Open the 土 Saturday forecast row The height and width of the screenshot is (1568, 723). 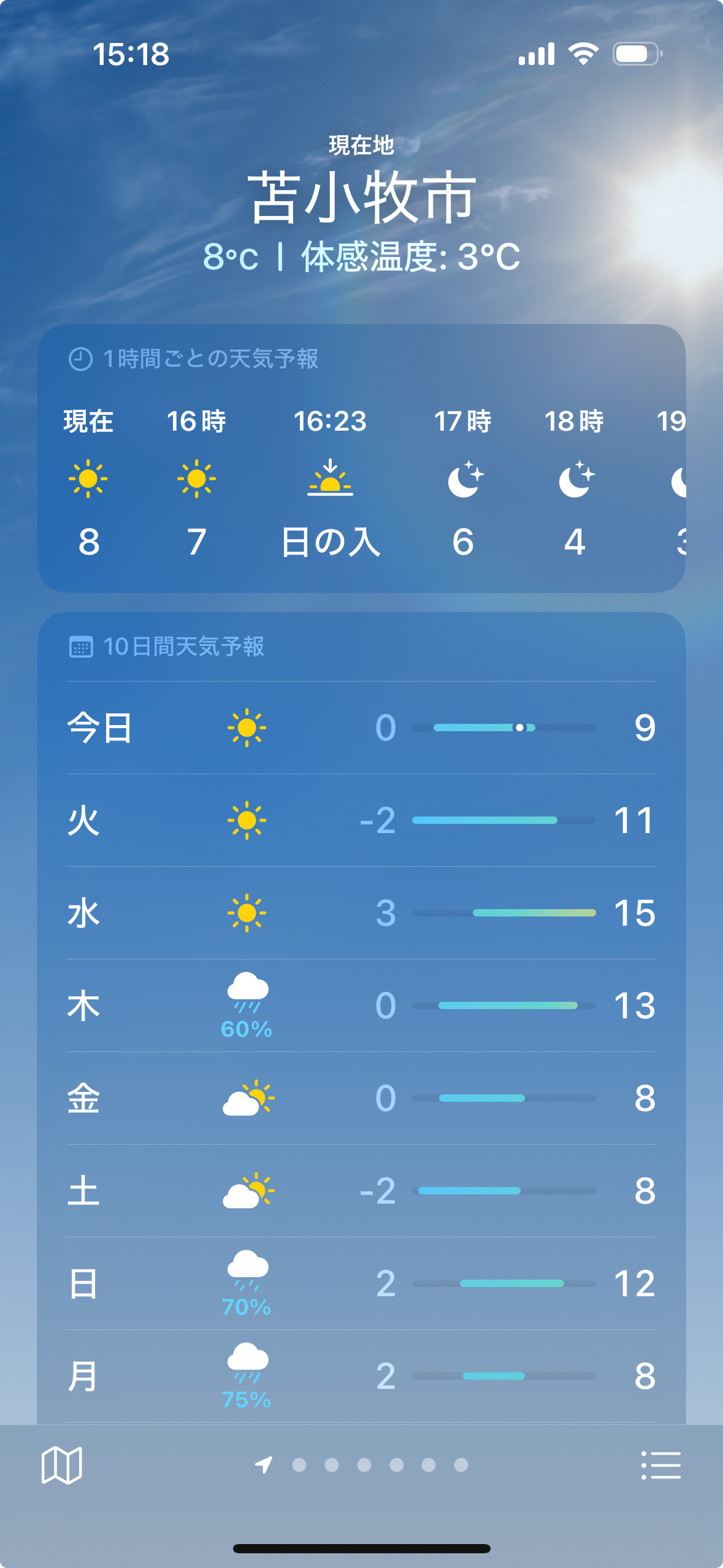[x=361, y=1191]
